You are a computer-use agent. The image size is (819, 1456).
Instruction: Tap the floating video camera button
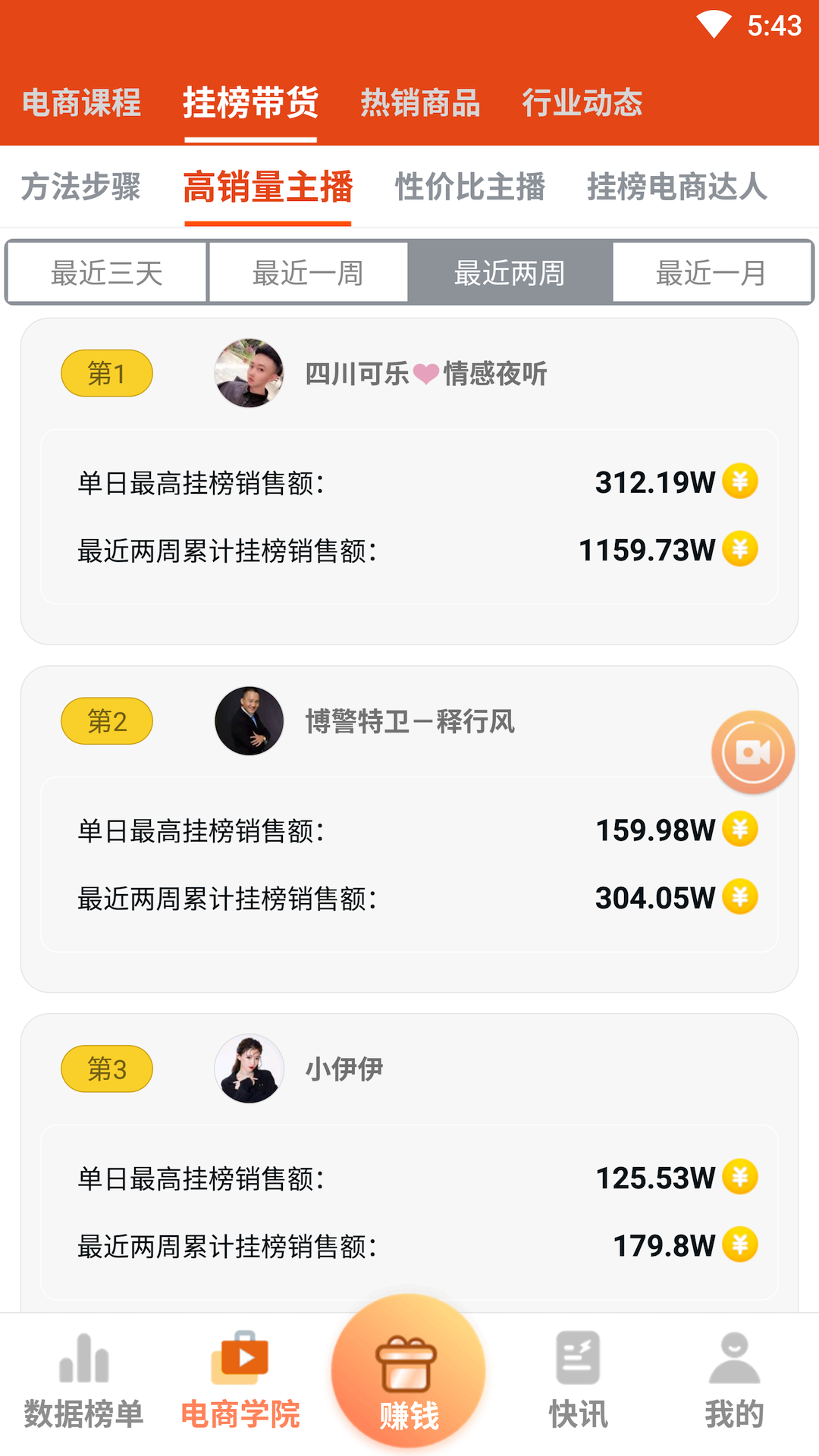click(753, 752)
